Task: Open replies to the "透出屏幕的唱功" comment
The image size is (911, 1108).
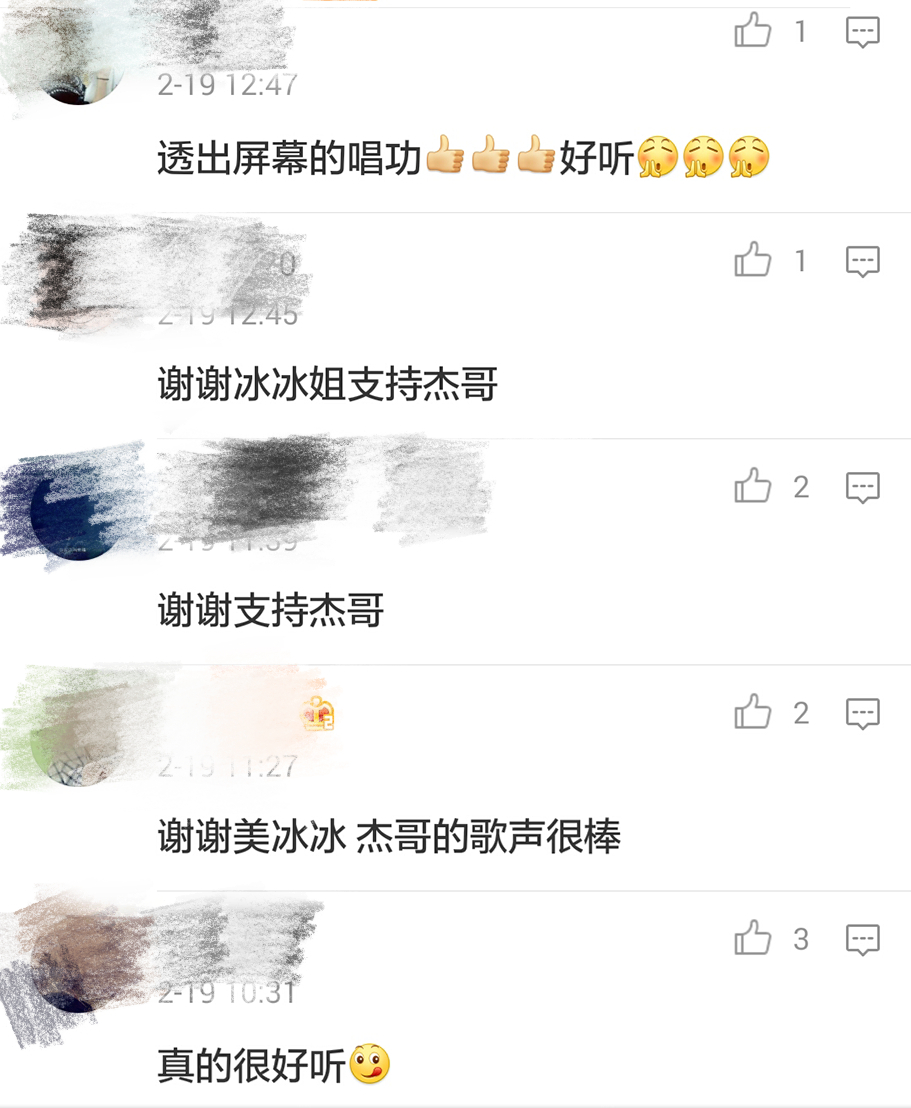Action: tap(862, 32)
